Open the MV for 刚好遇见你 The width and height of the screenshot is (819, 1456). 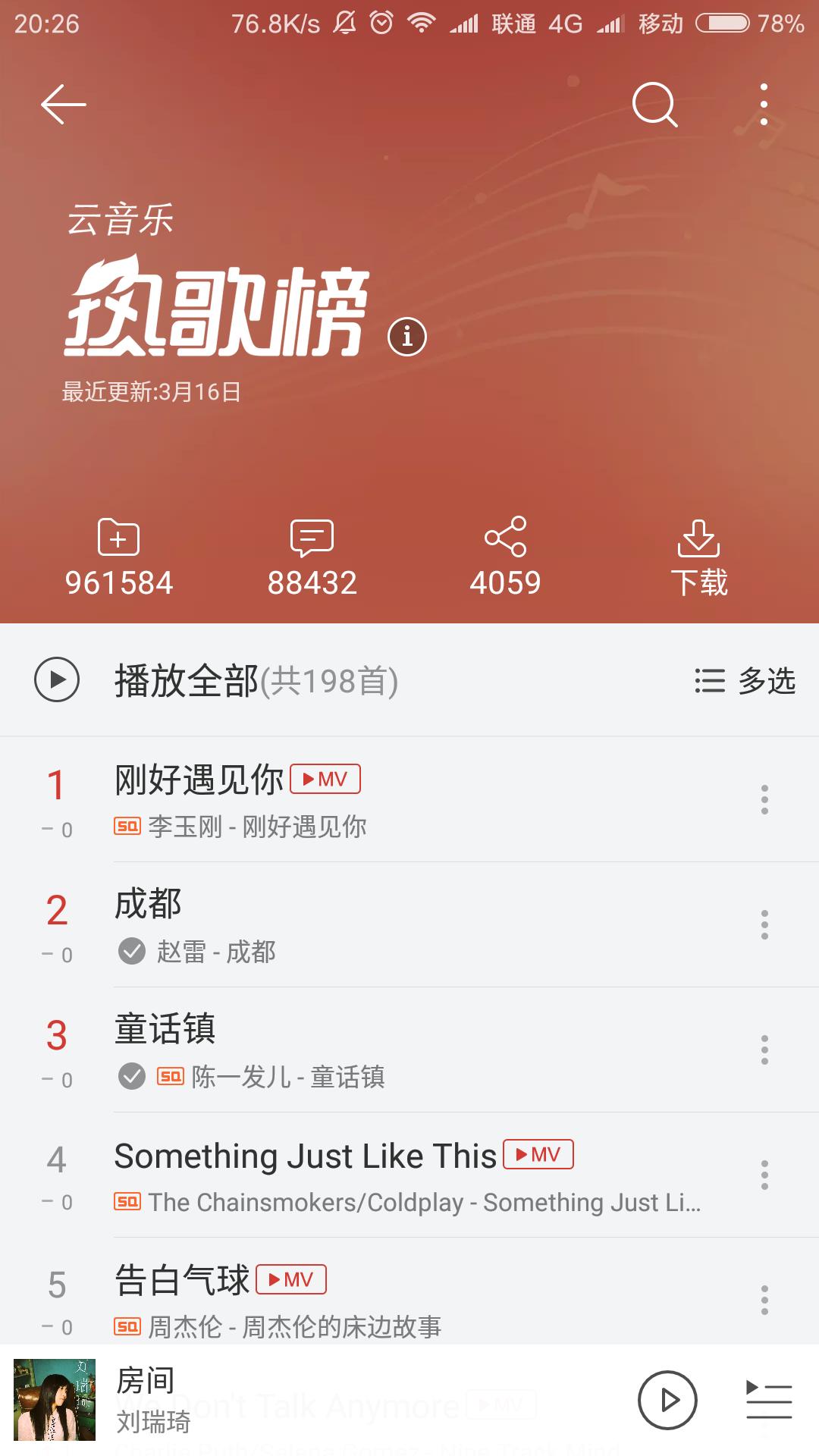(326, 778)
